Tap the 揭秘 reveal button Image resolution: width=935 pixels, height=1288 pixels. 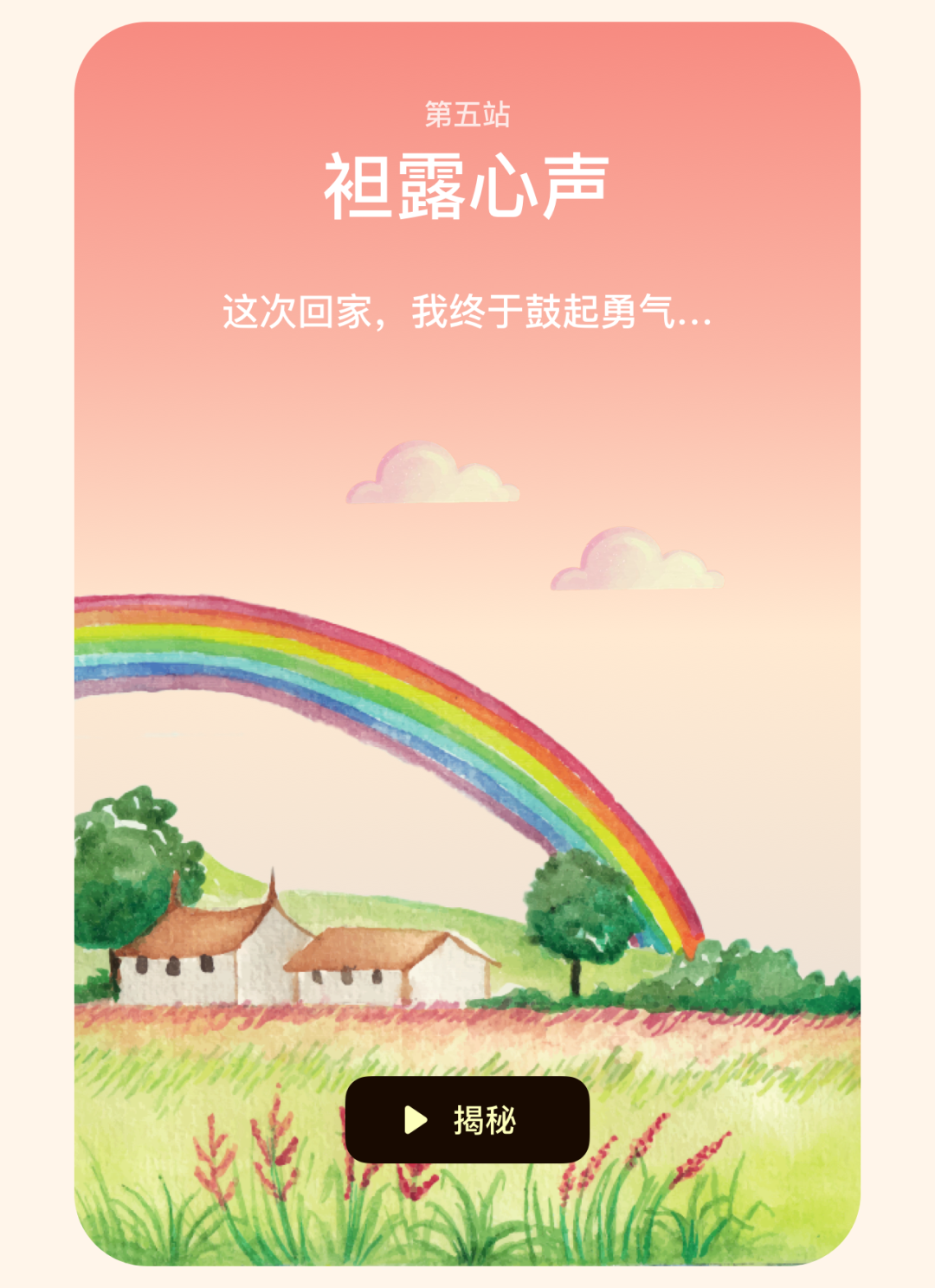tap(467, 1119)
